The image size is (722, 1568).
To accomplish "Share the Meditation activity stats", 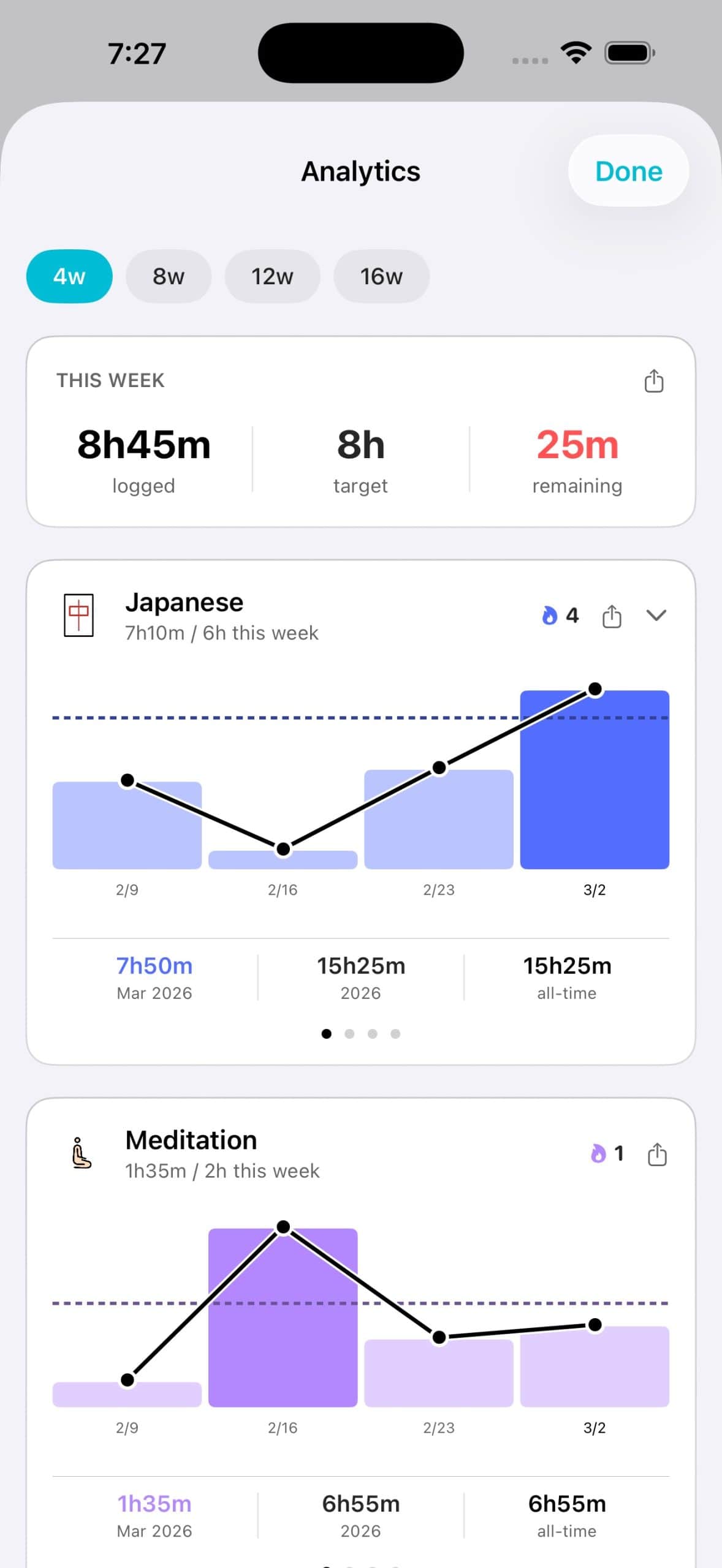I will pos(656,1154).
